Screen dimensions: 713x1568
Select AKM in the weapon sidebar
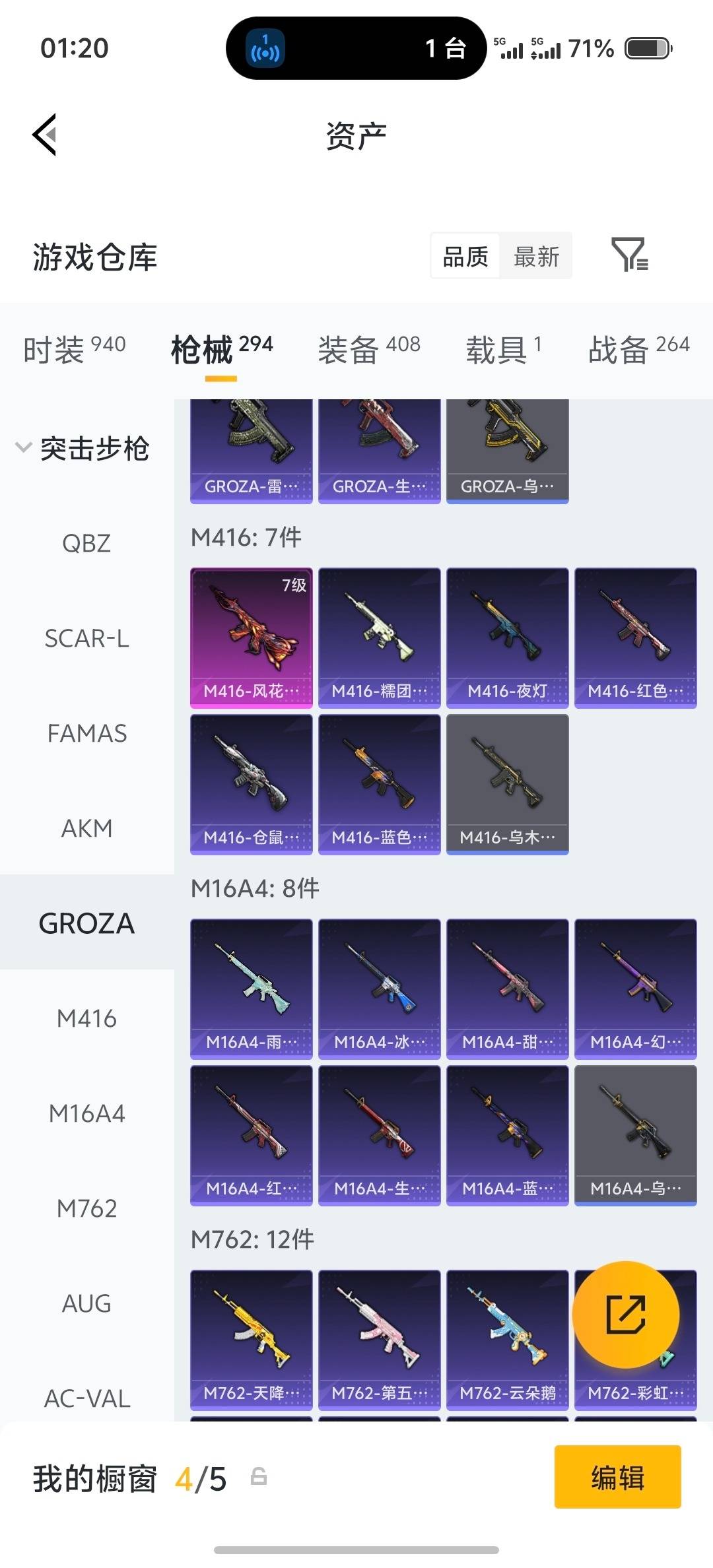click(86, 828)
